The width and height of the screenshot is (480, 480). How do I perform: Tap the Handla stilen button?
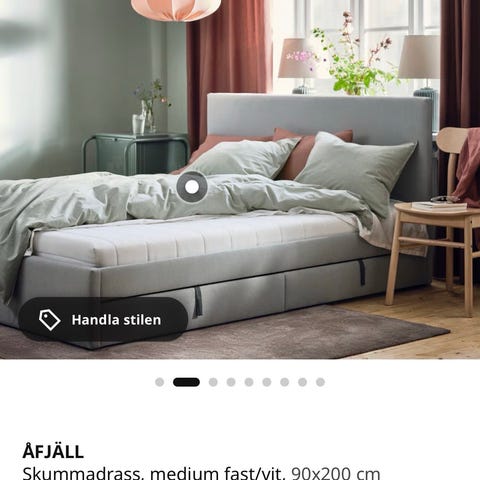(x=103, y=320)
